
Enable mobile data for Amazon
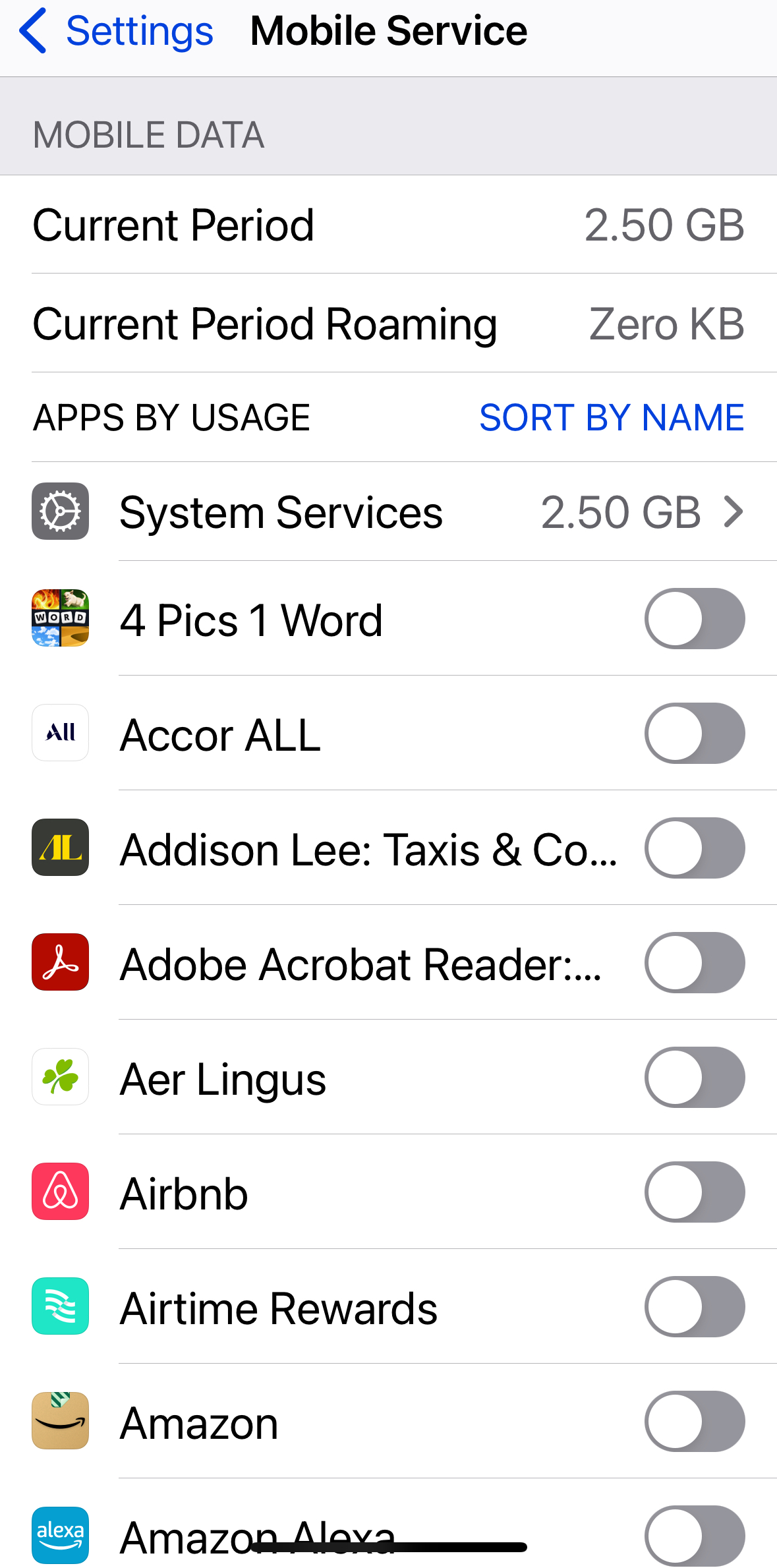point(694,1422)
